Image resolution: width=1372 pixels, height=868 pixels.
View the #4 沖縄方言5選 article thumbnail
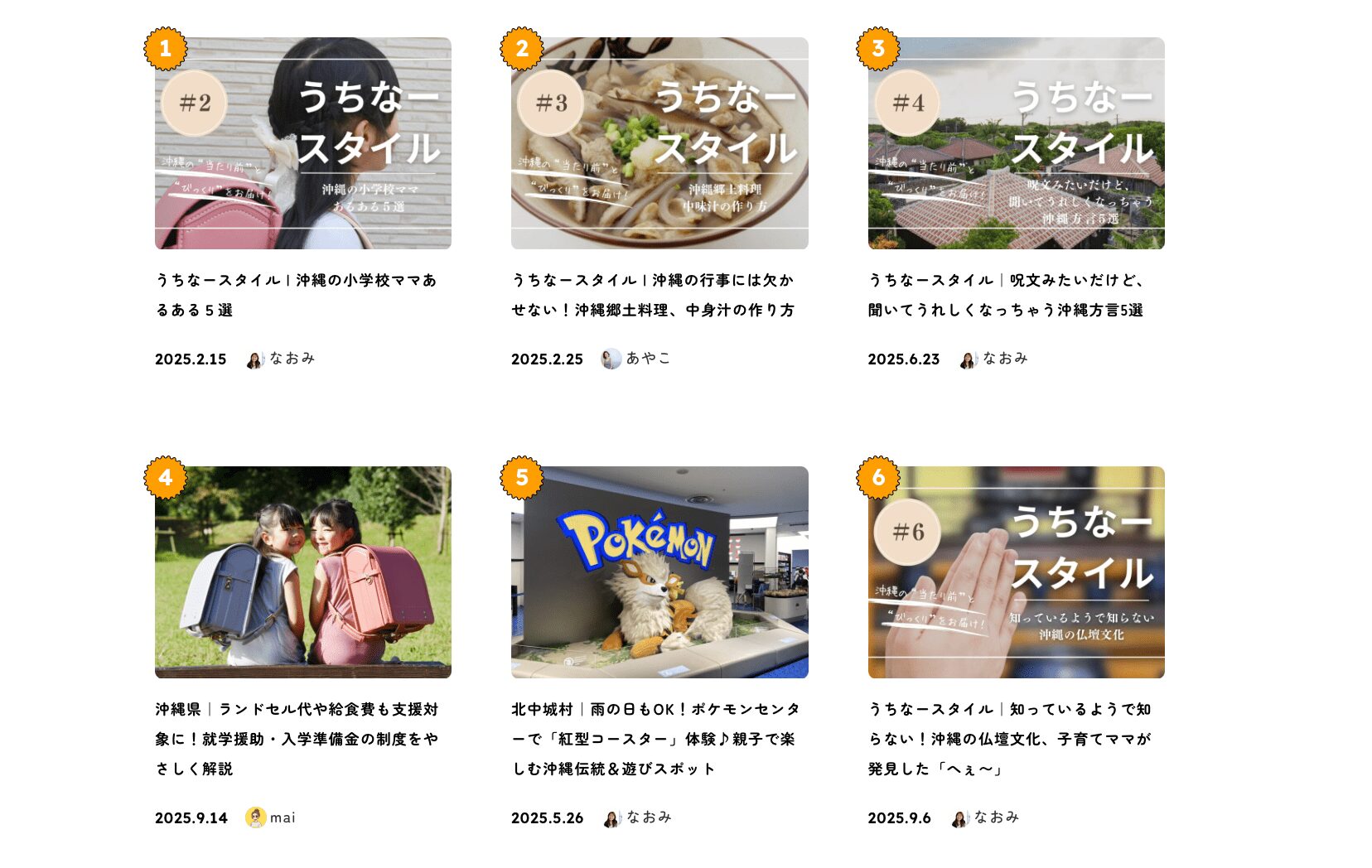tap(1016, 143)
